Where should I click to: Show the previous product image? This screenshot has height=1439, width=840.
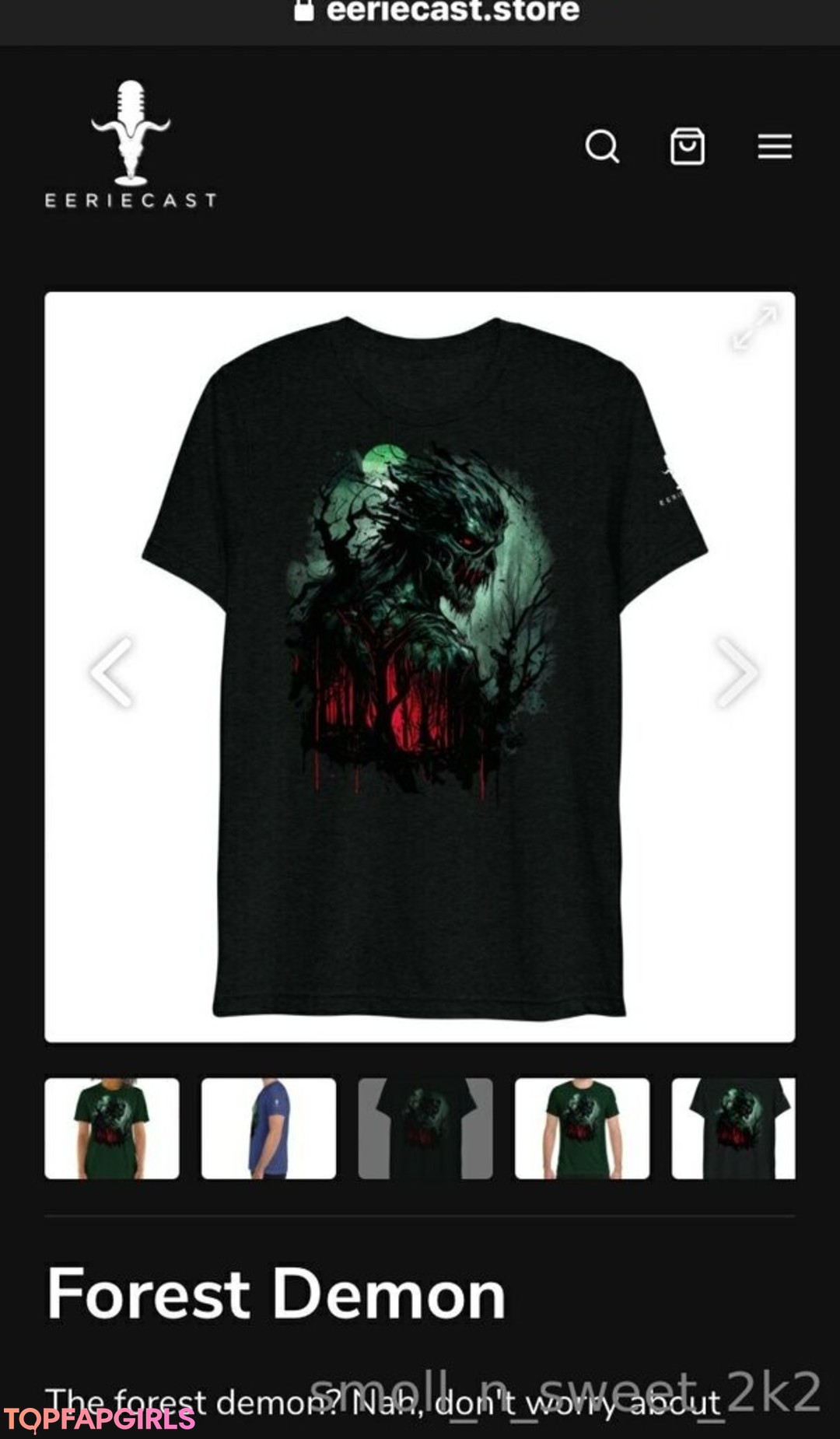(x=112, y=672)
